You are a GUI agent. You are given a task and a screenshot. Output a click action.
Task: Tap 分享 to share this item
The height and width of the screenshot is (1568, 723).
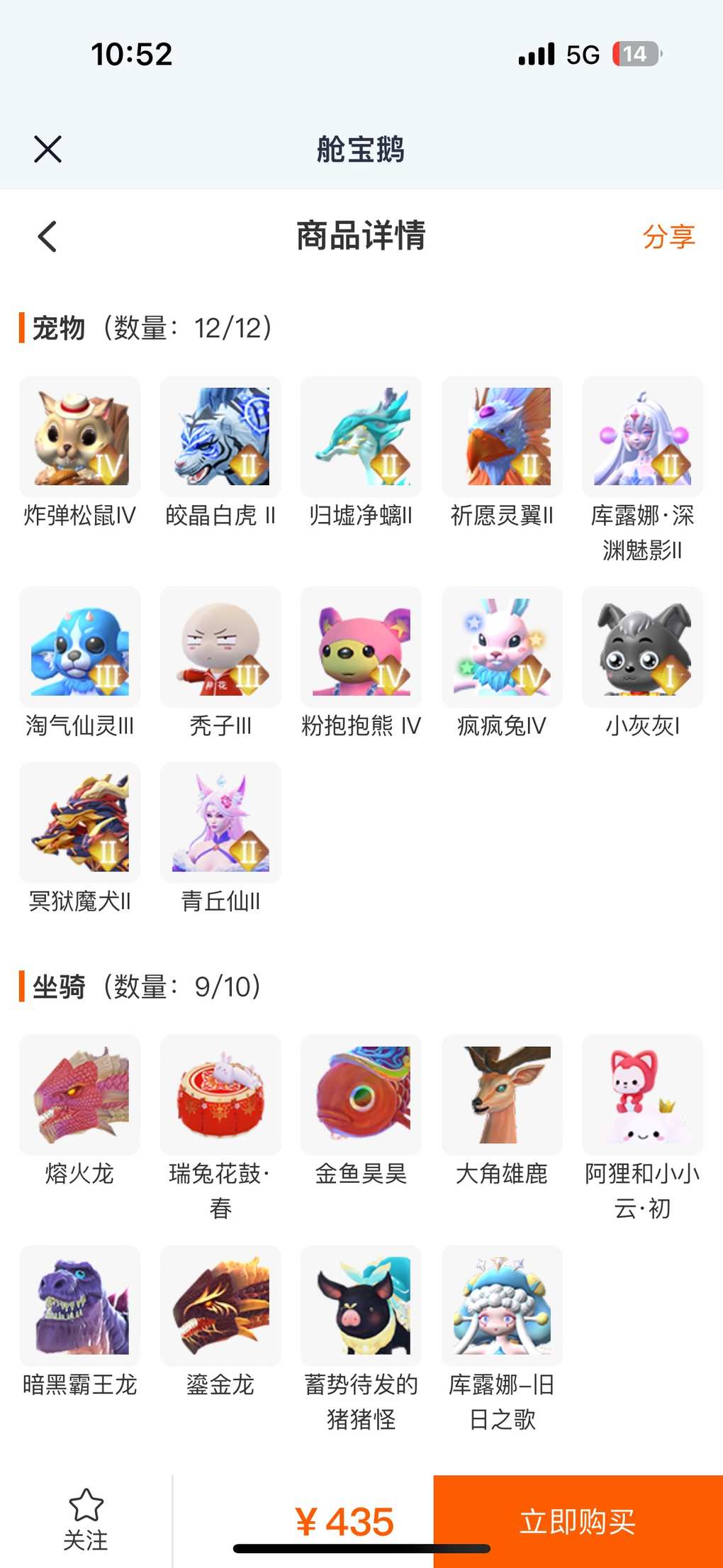pyautogui.click(x=668, y=236)
